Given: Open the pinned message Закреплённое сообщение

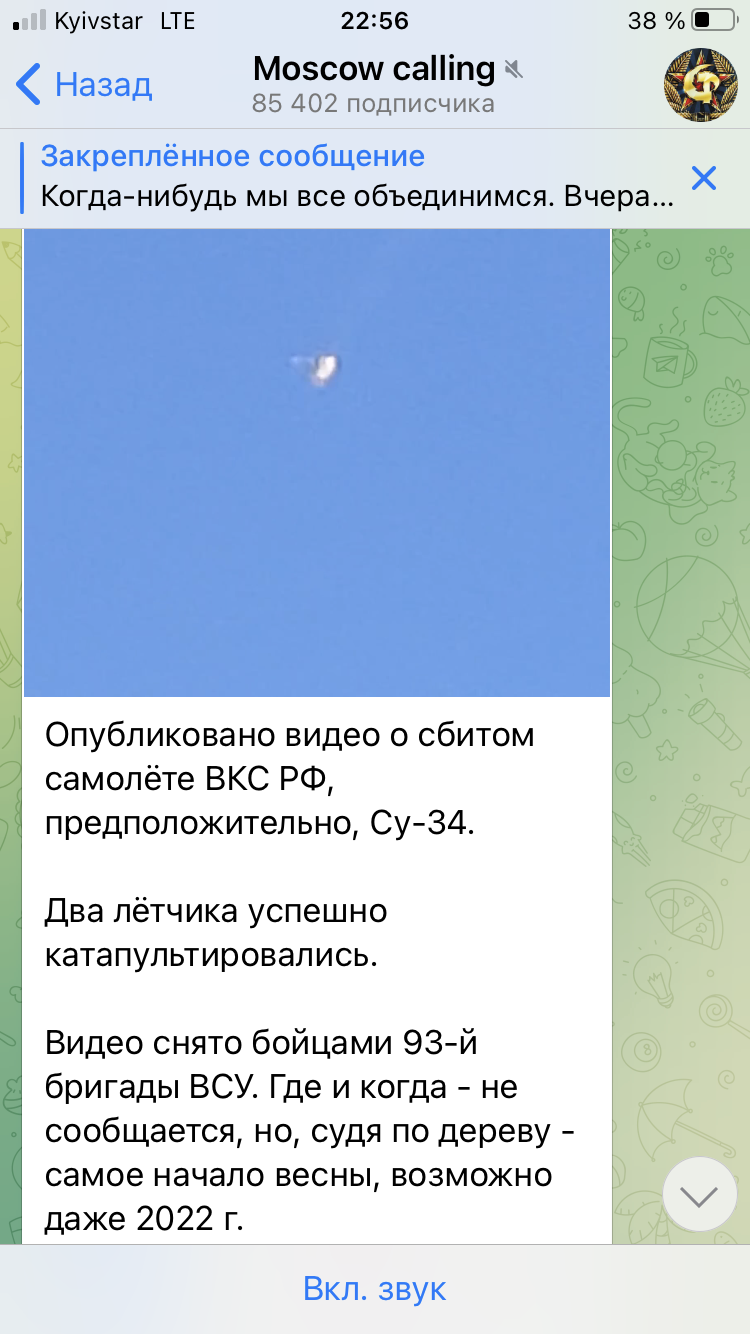Looking at the screenshot, I should [x=357, y=177].
